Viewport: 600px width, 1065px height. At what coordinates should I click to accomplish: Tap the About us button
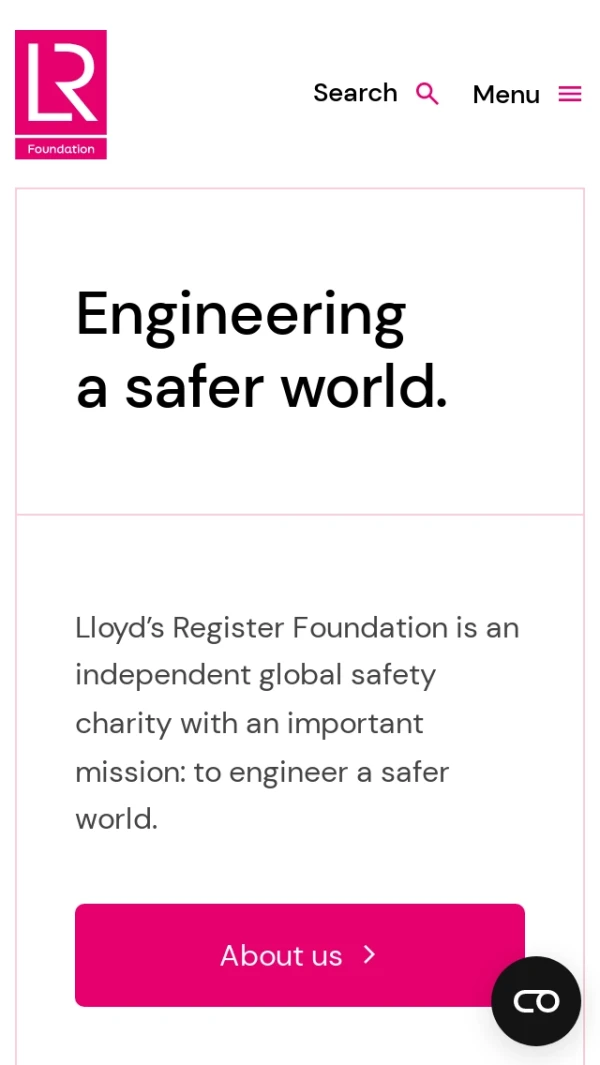300,955
